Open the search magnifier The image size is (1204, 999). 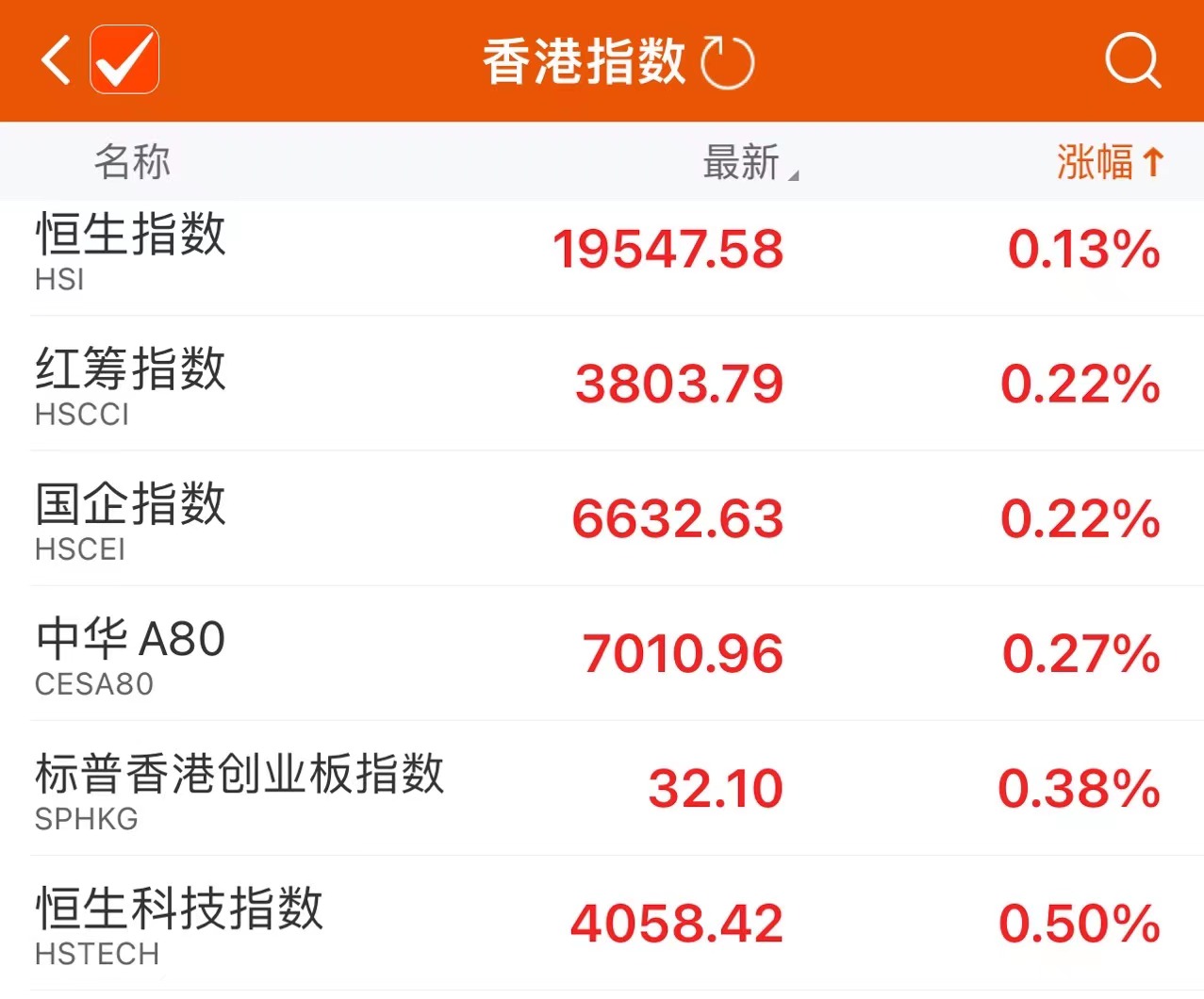(1131, 61)
